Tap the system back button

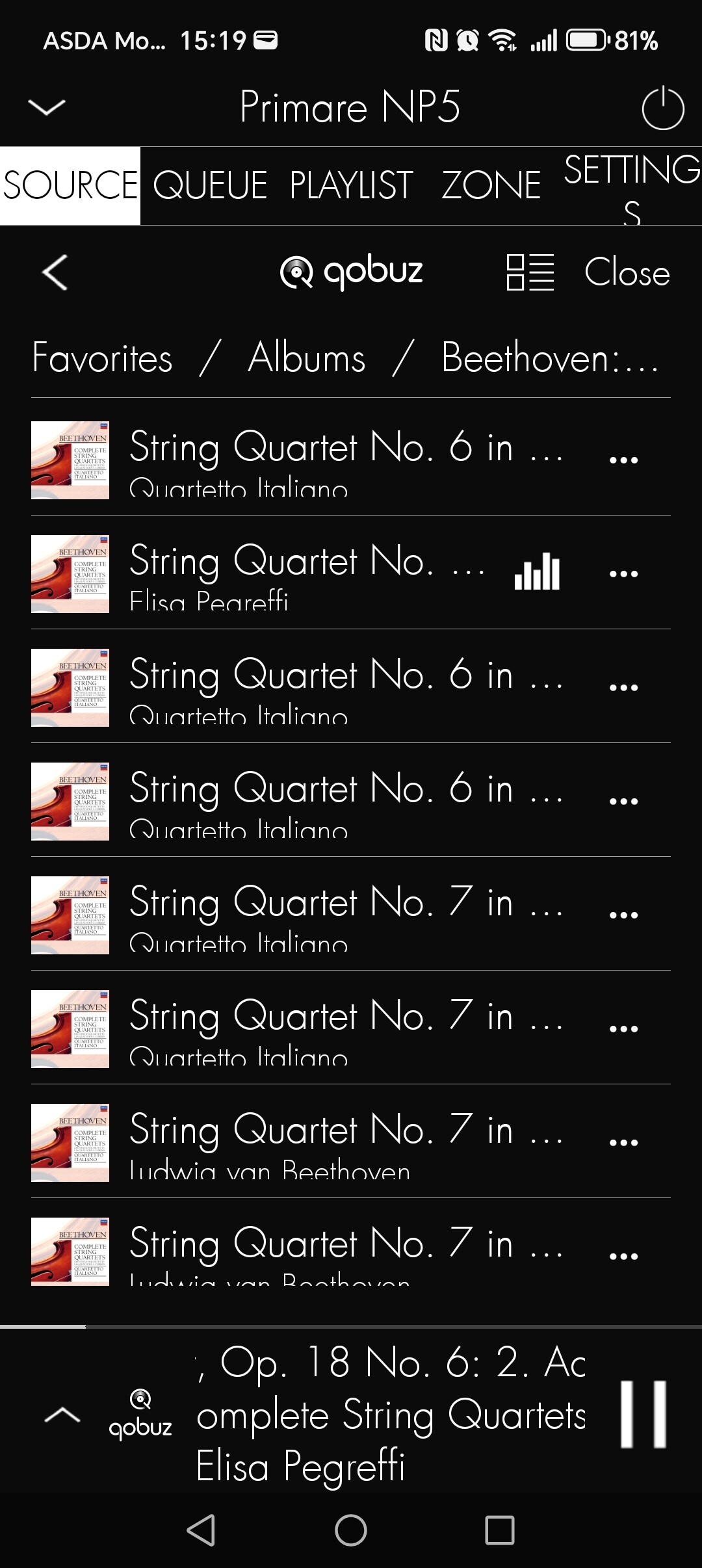click(x=201, y=1530)
